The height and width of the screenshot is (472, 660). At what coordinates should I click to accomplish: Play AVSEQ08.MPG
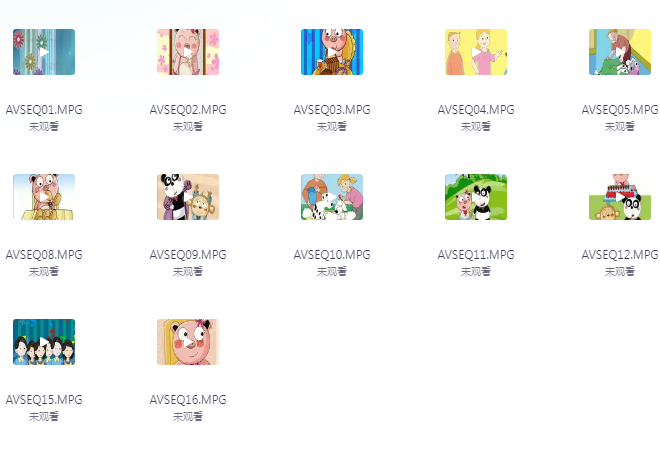point(44,197)
